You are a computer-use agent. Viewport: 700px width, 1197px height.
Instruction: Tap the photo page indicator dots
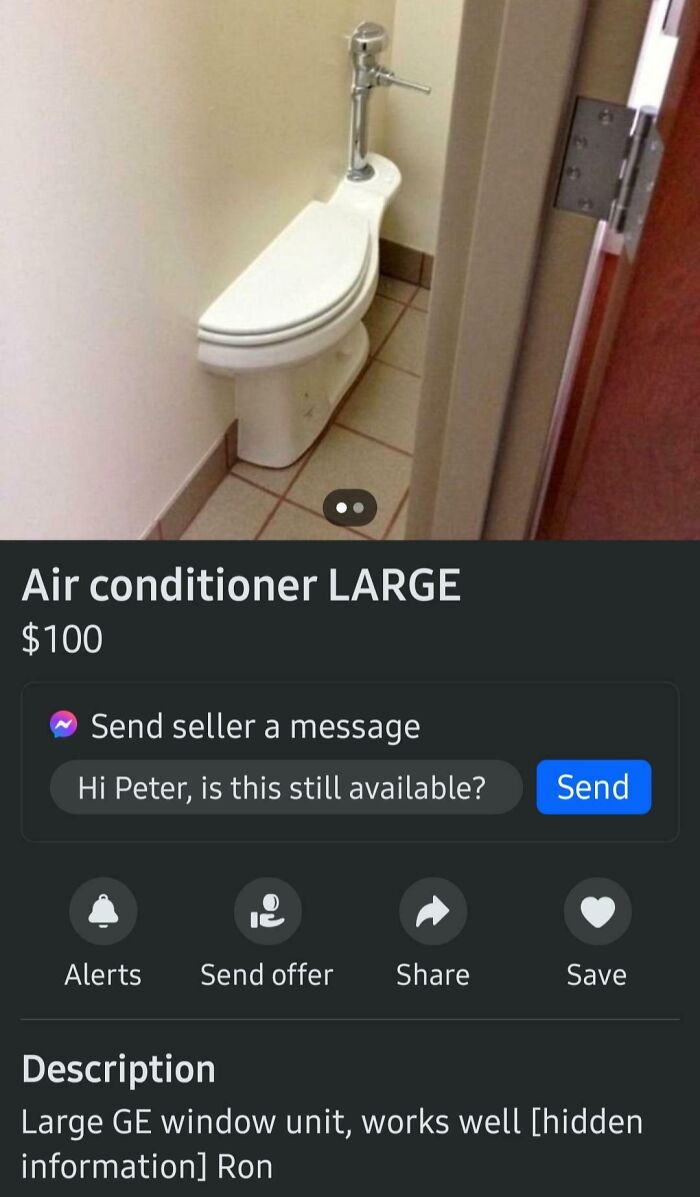click(349, 508)
